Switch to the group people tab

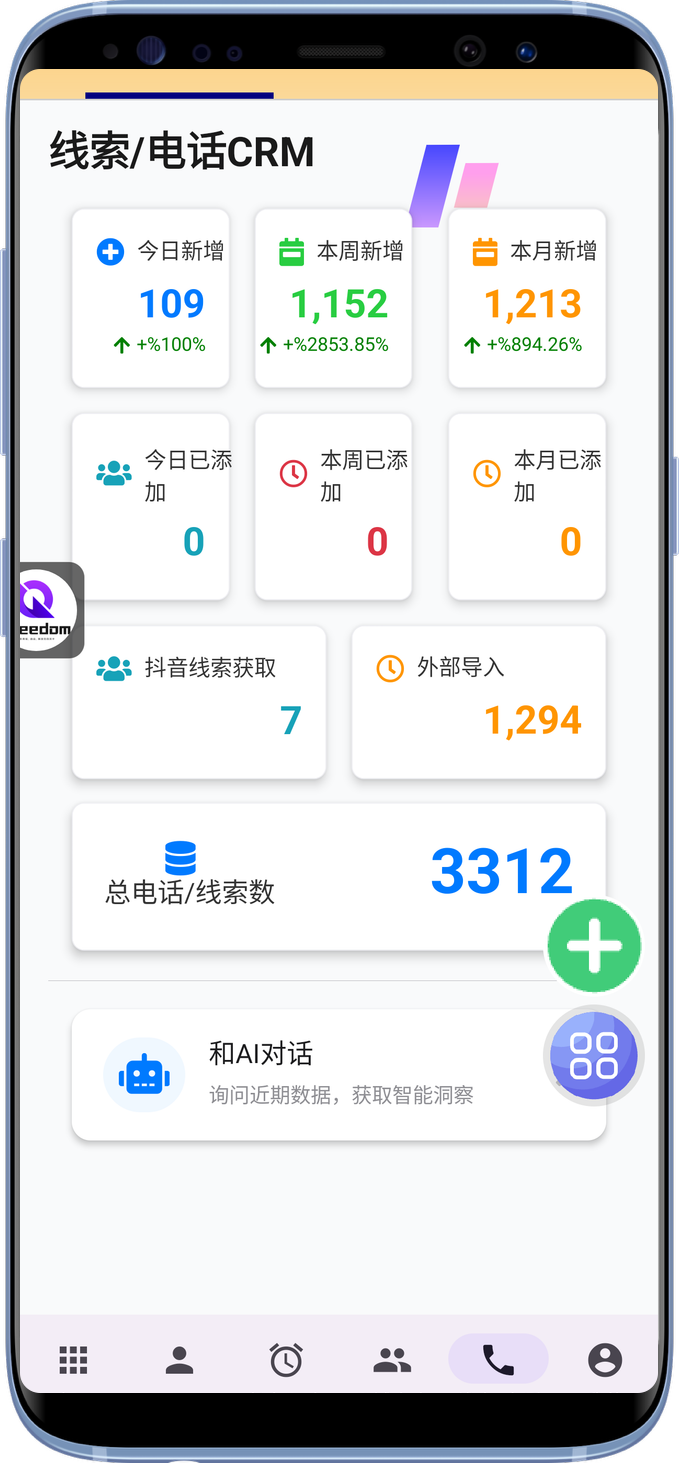pyautogui.click(x=392, y=1359)
